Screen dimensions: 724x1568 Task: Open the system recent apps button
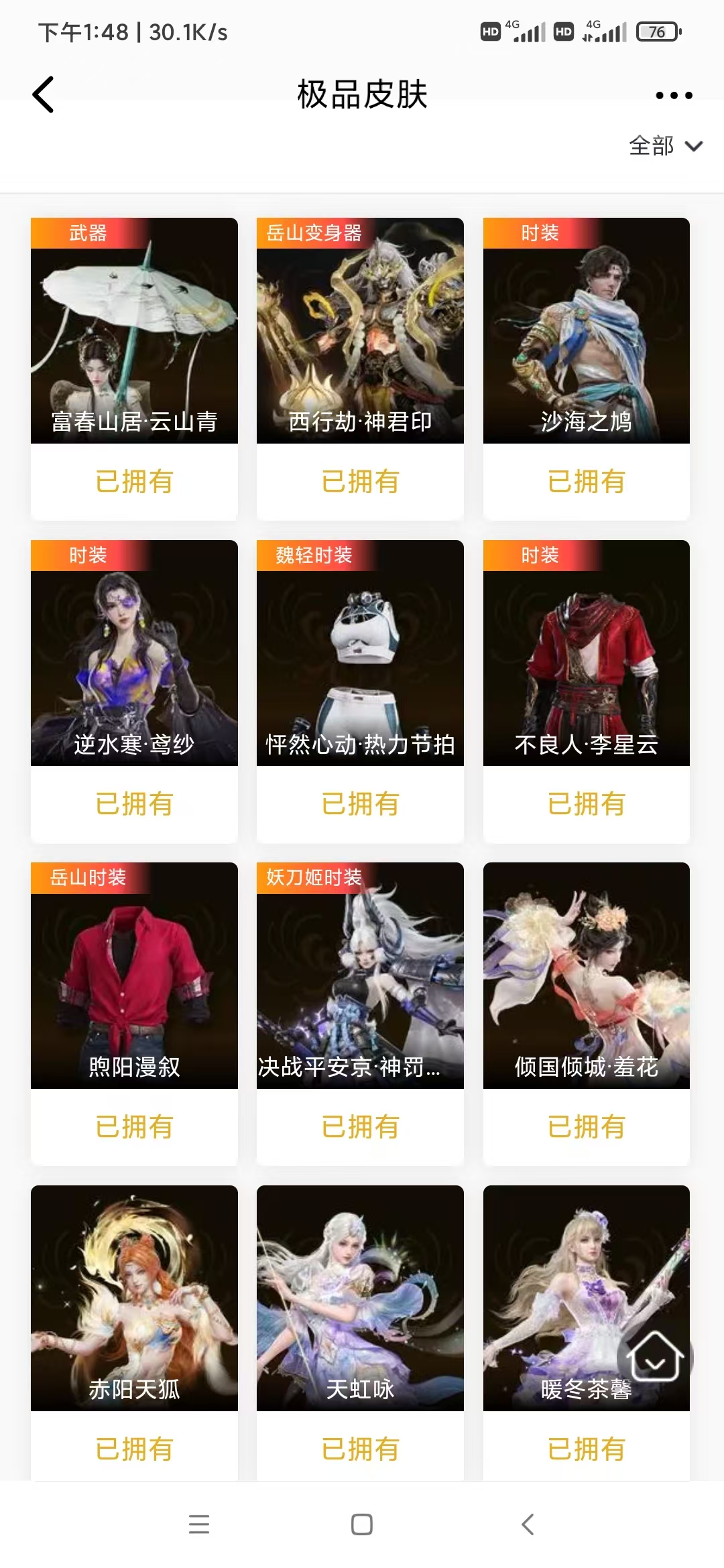click(x=199, y=1524)
